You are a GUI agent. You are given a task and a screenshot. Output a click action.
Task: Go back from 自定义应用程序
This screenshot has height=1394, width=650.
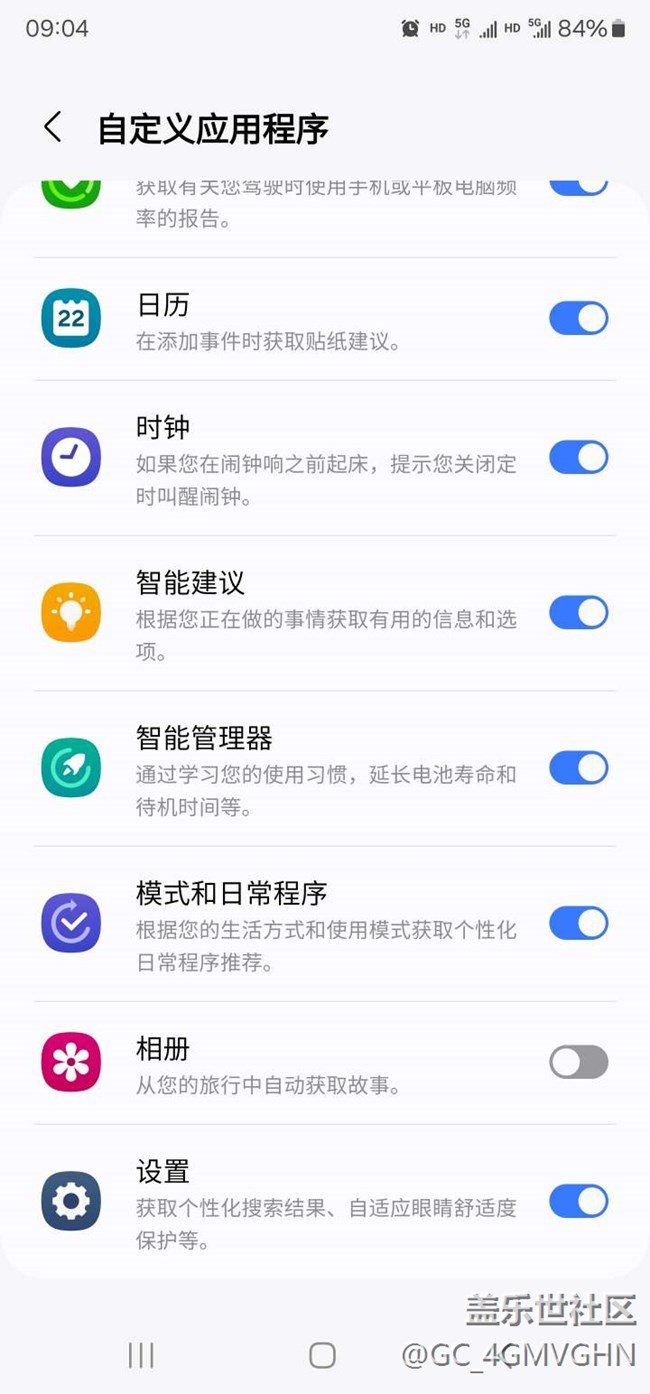[53, 128]
